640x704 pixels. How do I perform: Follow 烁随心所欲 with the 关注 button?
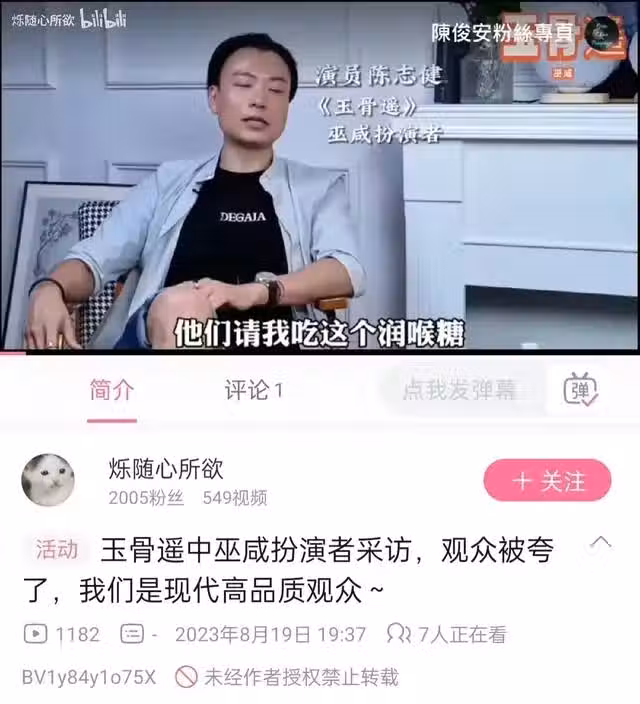click(x=547, y=481)
